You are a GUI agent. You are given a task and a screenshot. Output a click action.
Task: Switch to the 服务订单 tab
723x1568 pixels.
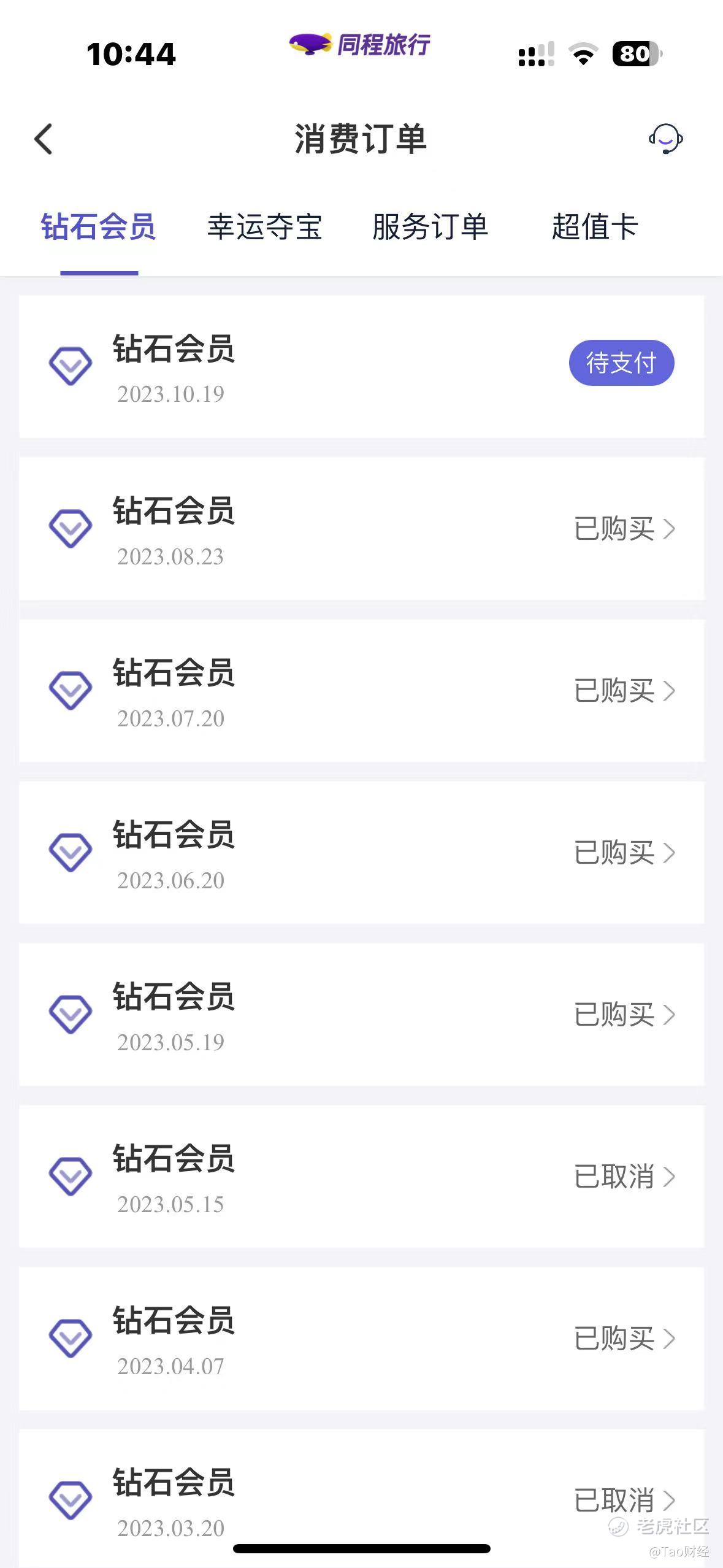(x=430, y=227)
